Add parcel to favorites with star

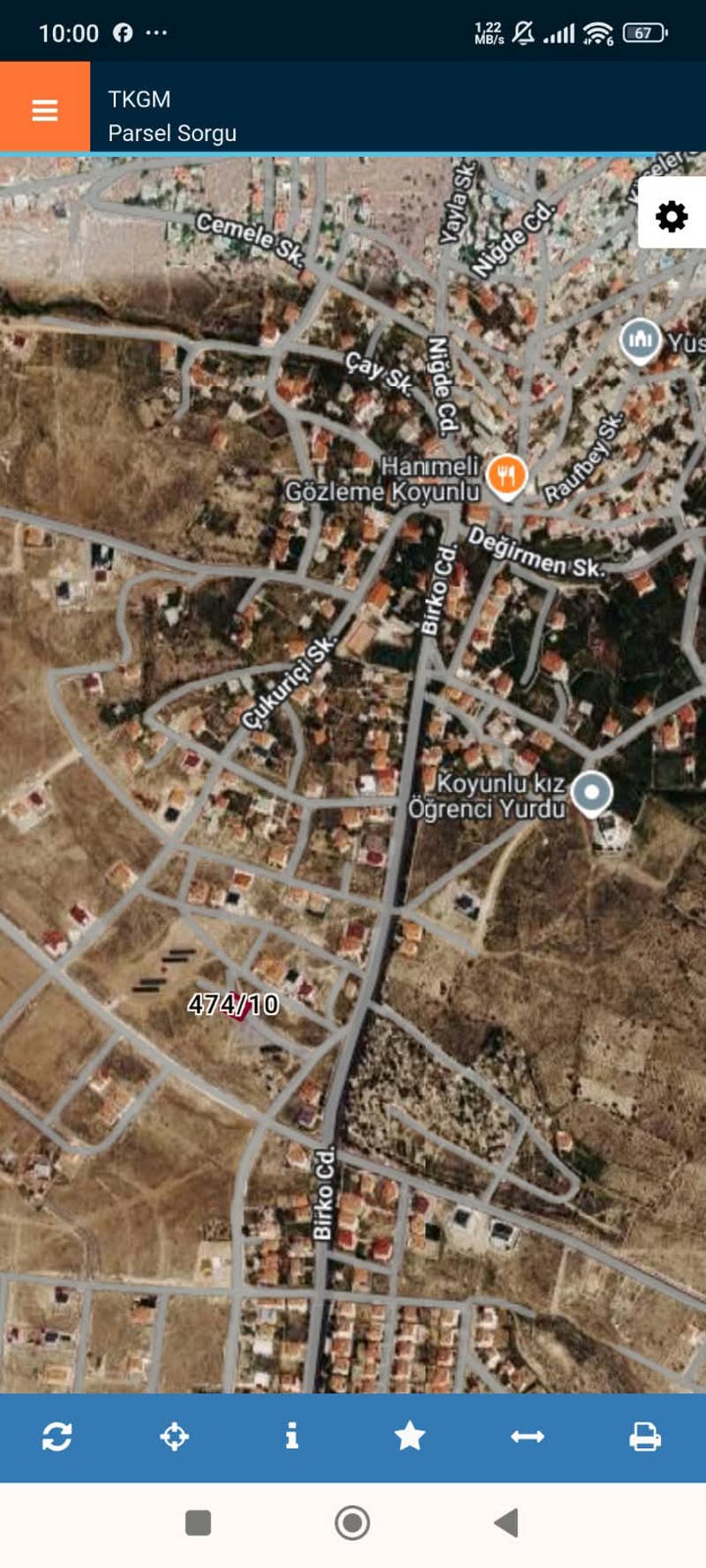click(x=409, y=1436)
